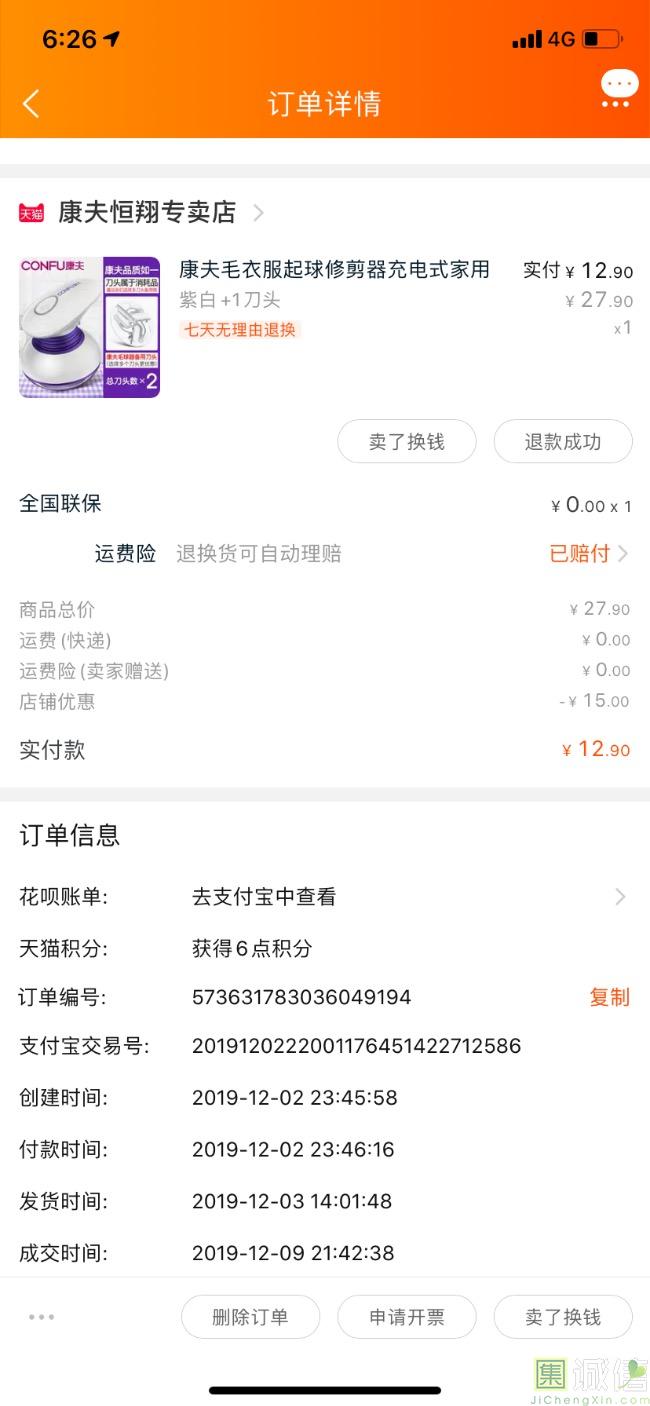Tap 卖了换钱 button beside 申请开票
The height and width of the screenshot is (1406, 650).
(563, 1317)
